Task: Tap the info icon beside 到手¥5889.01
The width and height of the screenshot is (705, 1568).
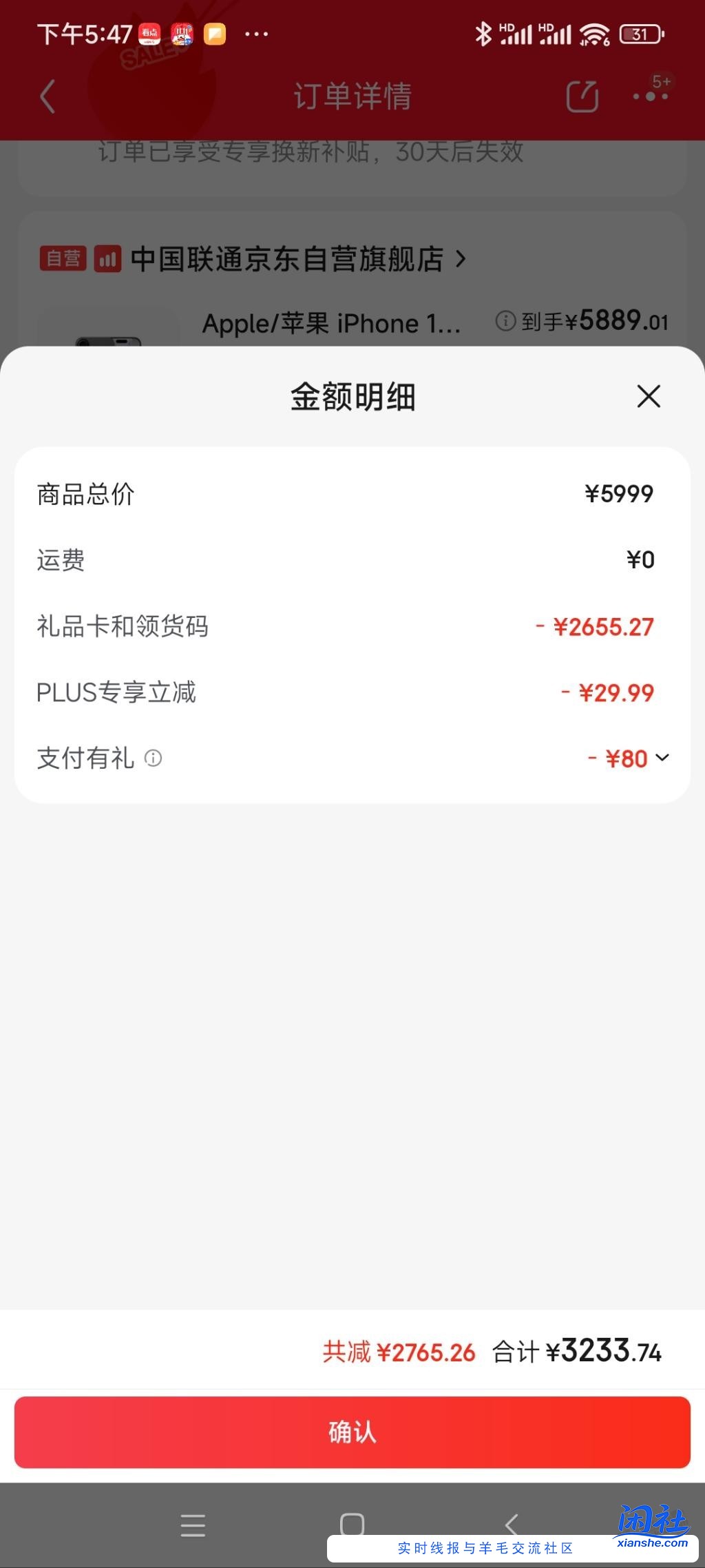Action: click(506, 322)
